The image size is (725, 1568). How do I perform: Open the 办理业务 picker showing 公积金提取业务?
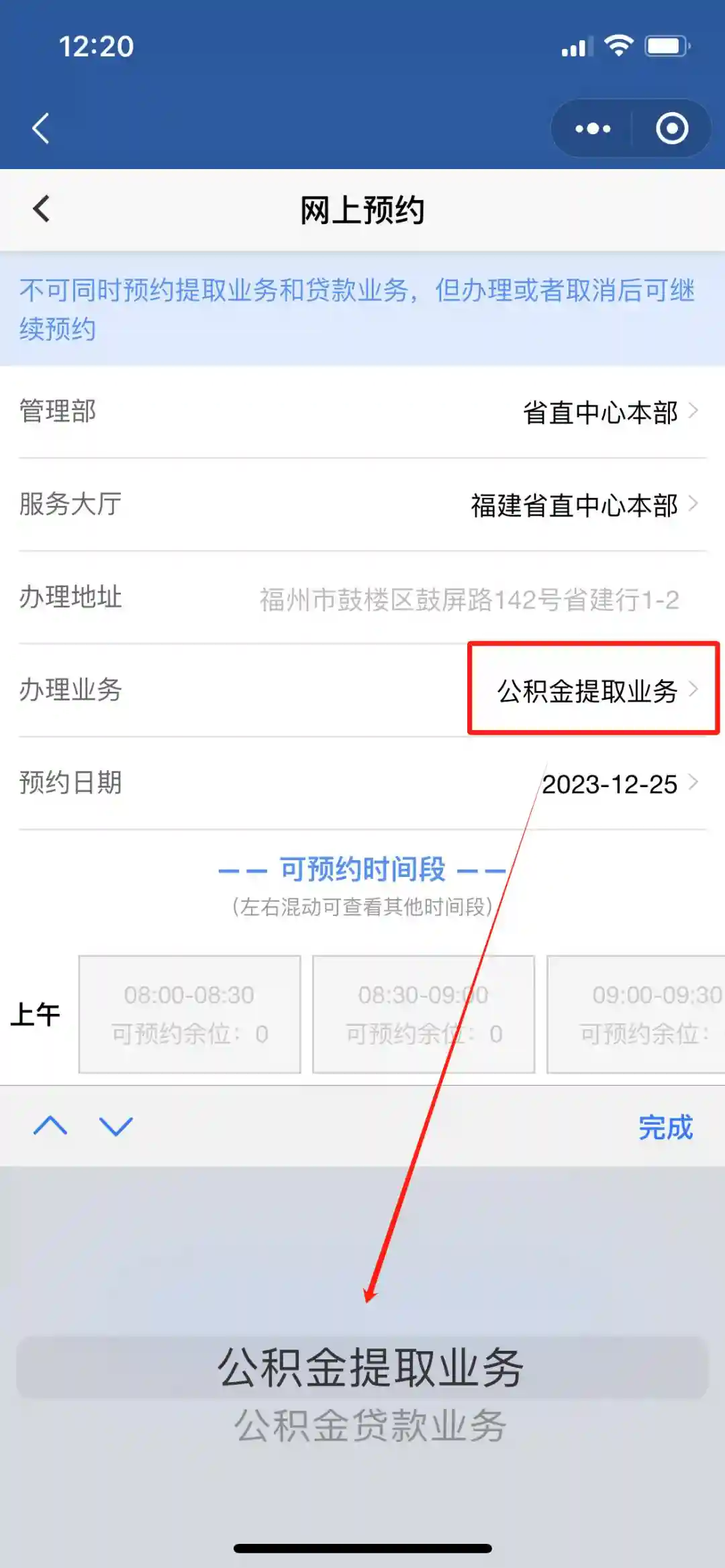click(593, 690)
